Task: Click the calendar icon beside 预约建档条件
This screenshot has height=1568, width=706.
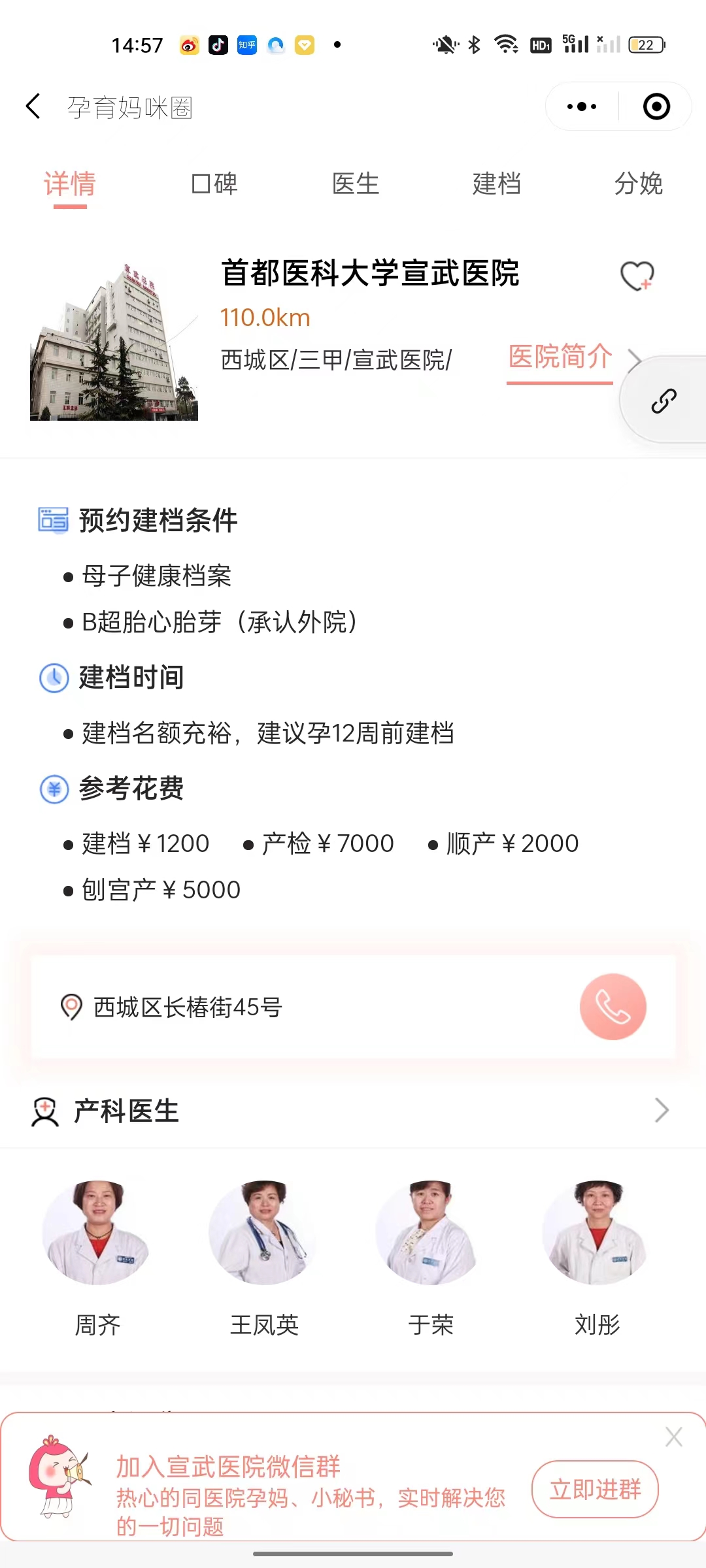Action: click(54, 520)
